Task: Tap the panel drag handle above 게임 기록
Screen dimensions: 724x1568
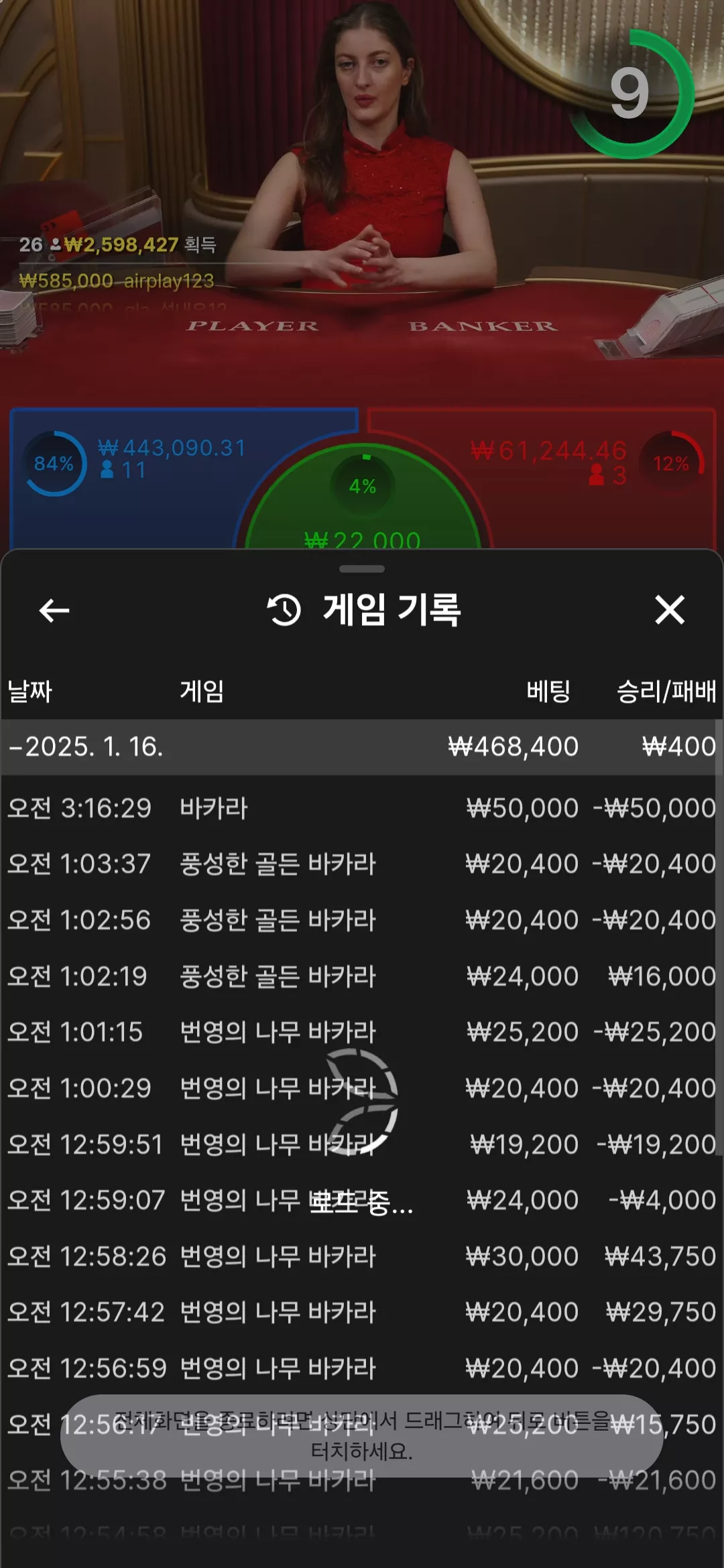Action: [x=362, y=569]
